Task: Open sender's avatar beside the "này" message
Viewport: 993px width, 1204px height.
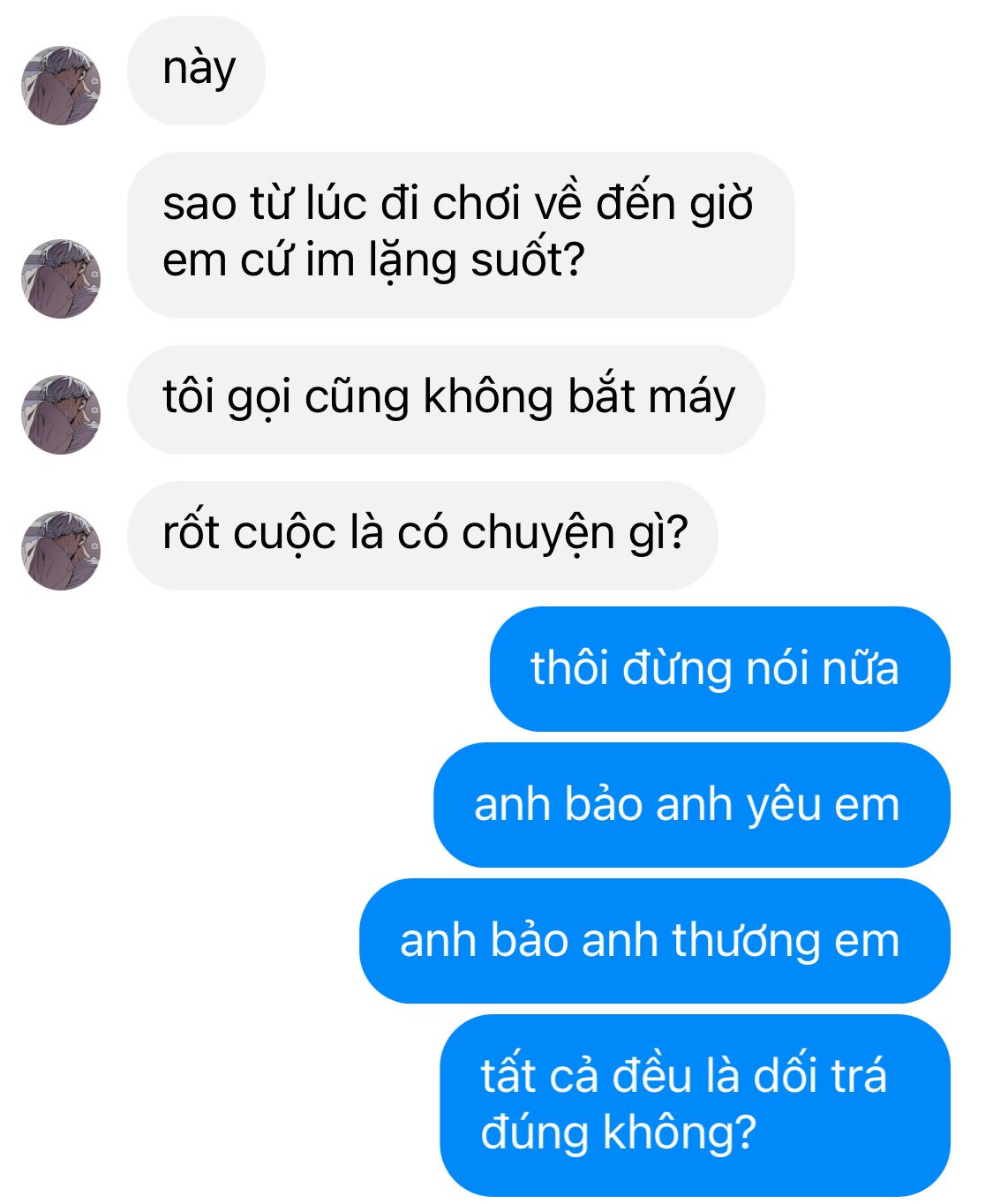Action: click(x=61, y=86)
